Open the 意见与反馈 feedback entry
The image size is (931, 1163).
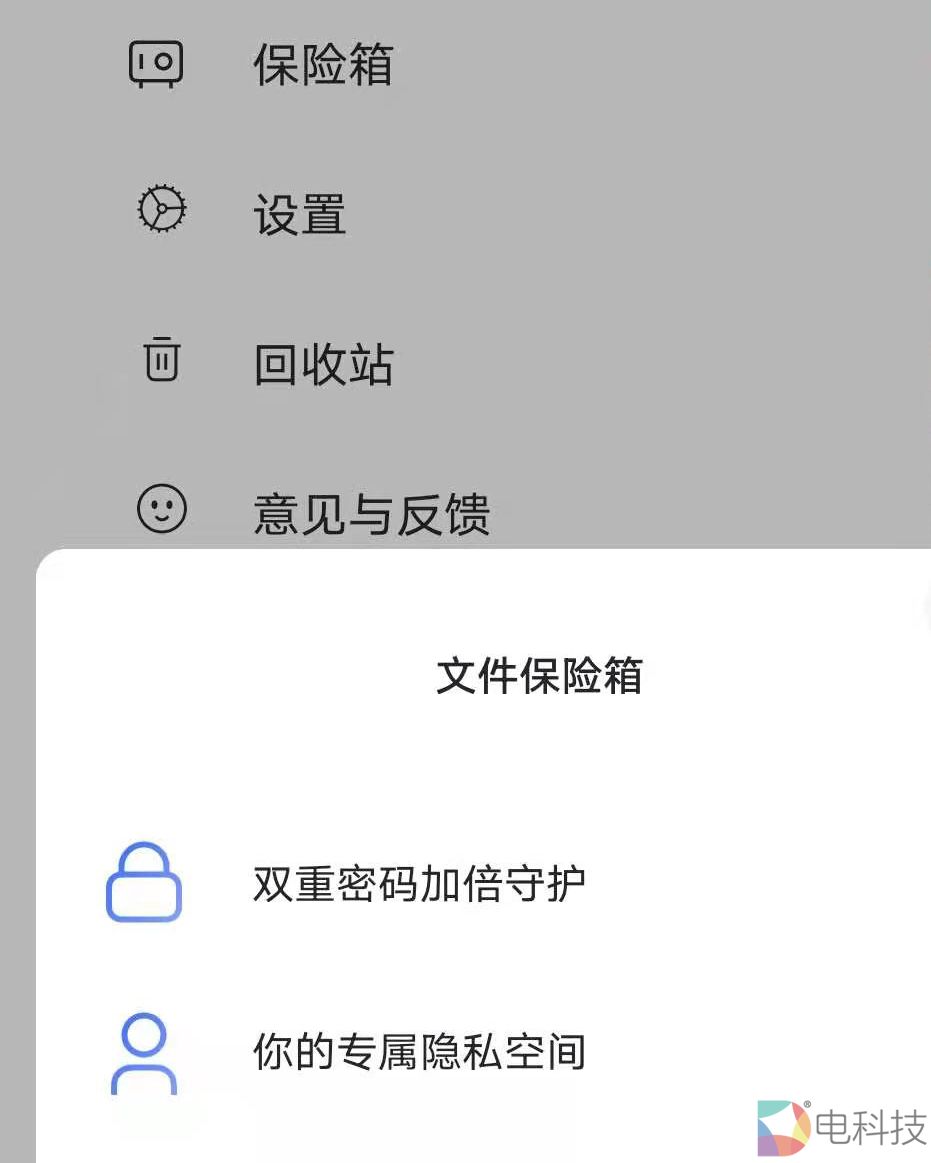click(371, 513)
